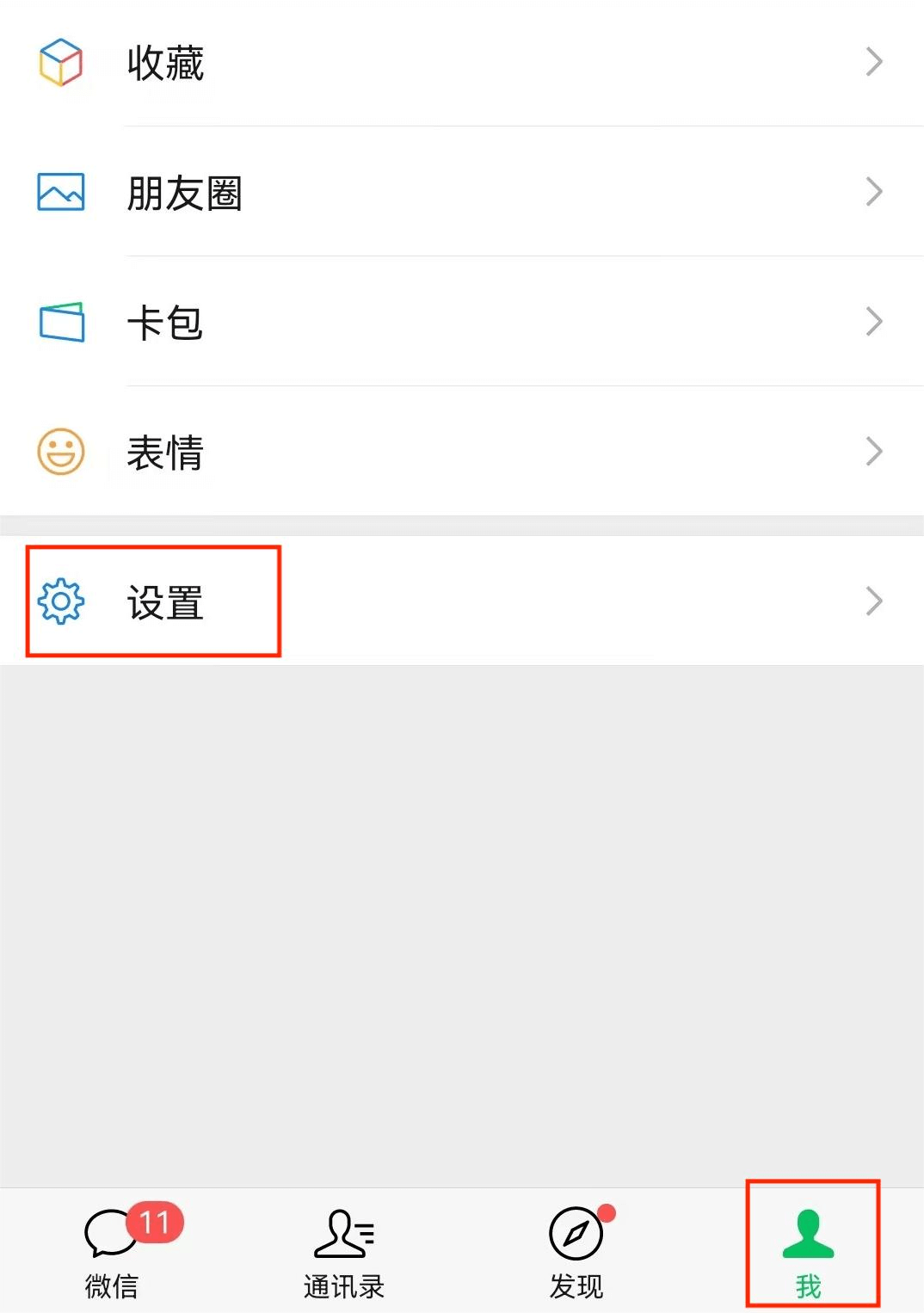Open the Card Package (卡包) wallet icon

[60, 323]
